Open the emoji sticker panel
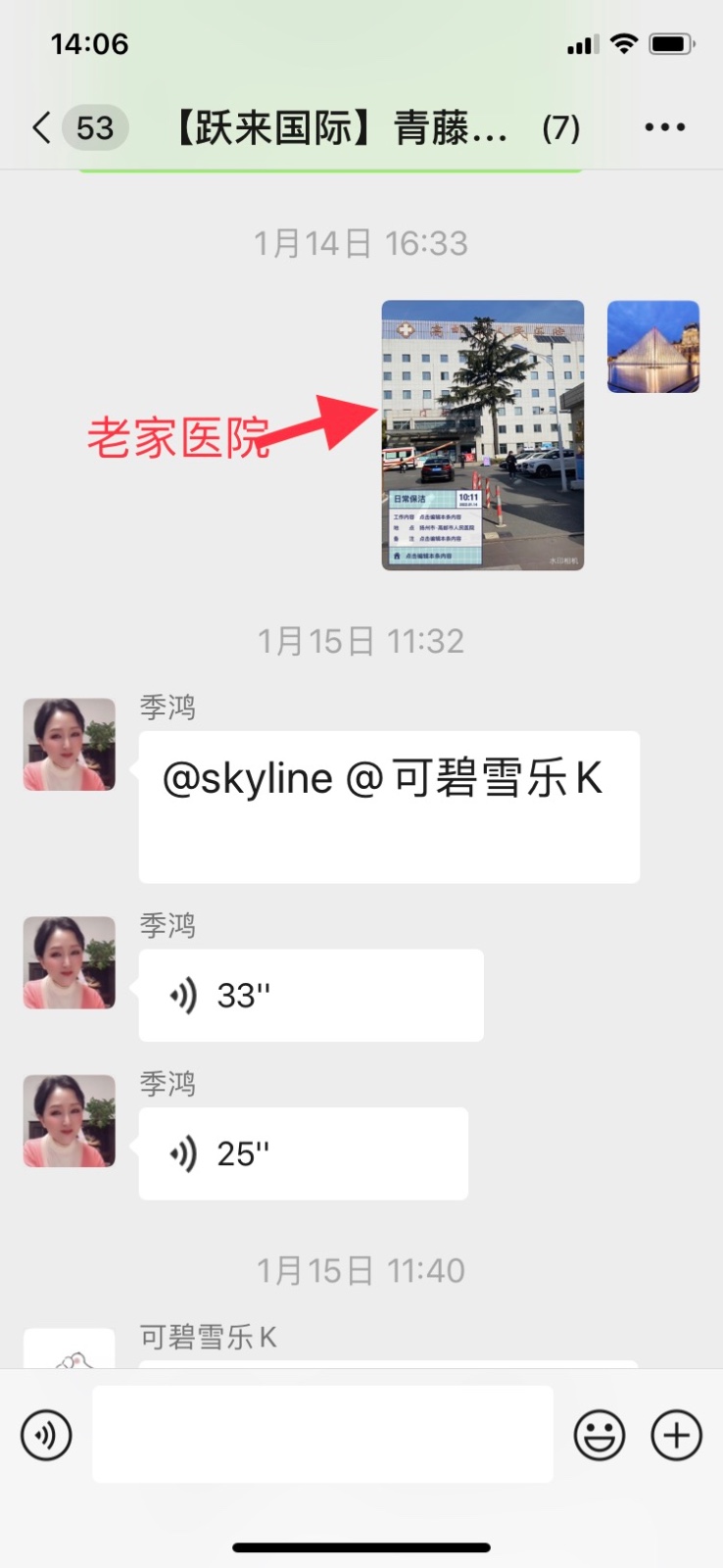Image resolution: width=723 pixels, height=1568 pixels. point(599,1436)
